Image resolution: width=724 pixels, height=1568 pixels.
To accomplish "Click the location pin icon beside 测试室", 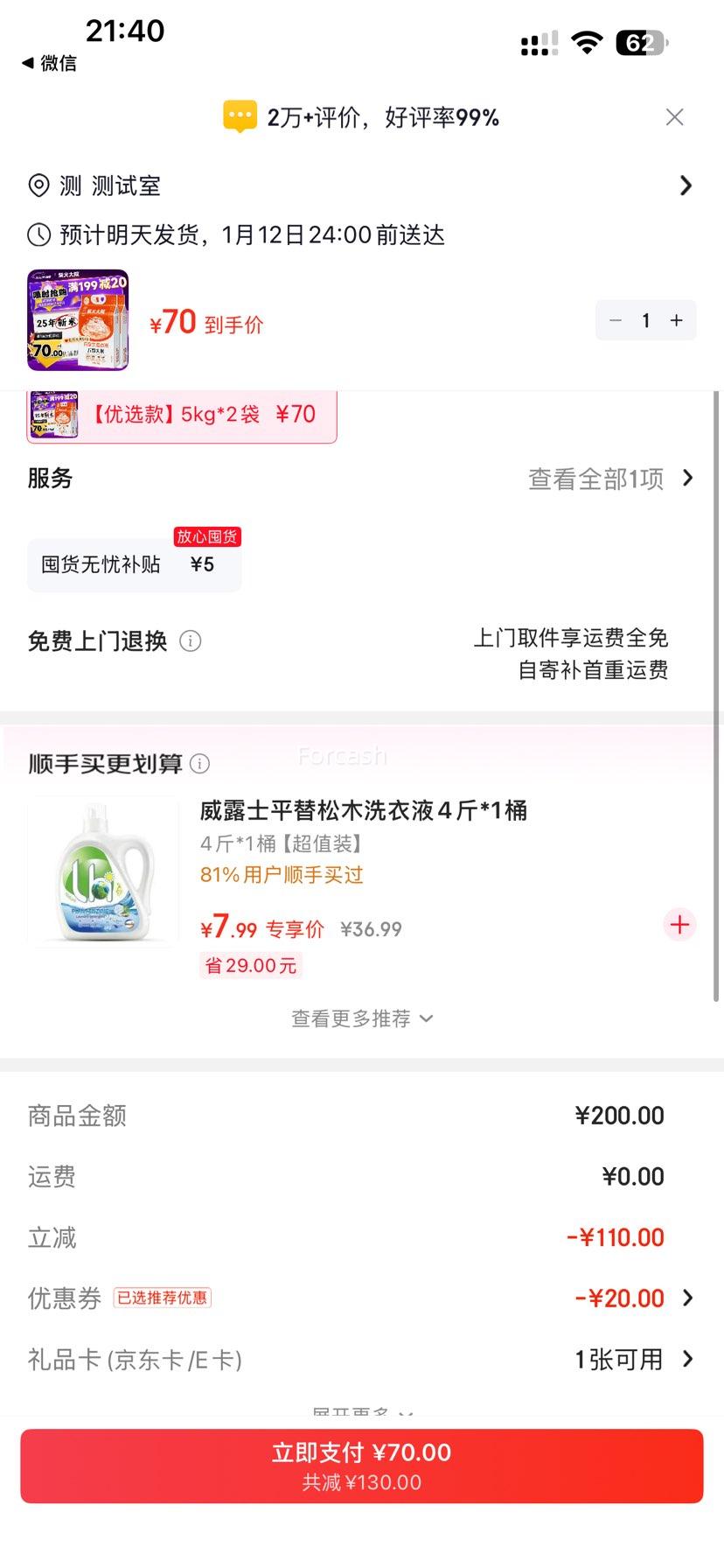I will 37,185.
